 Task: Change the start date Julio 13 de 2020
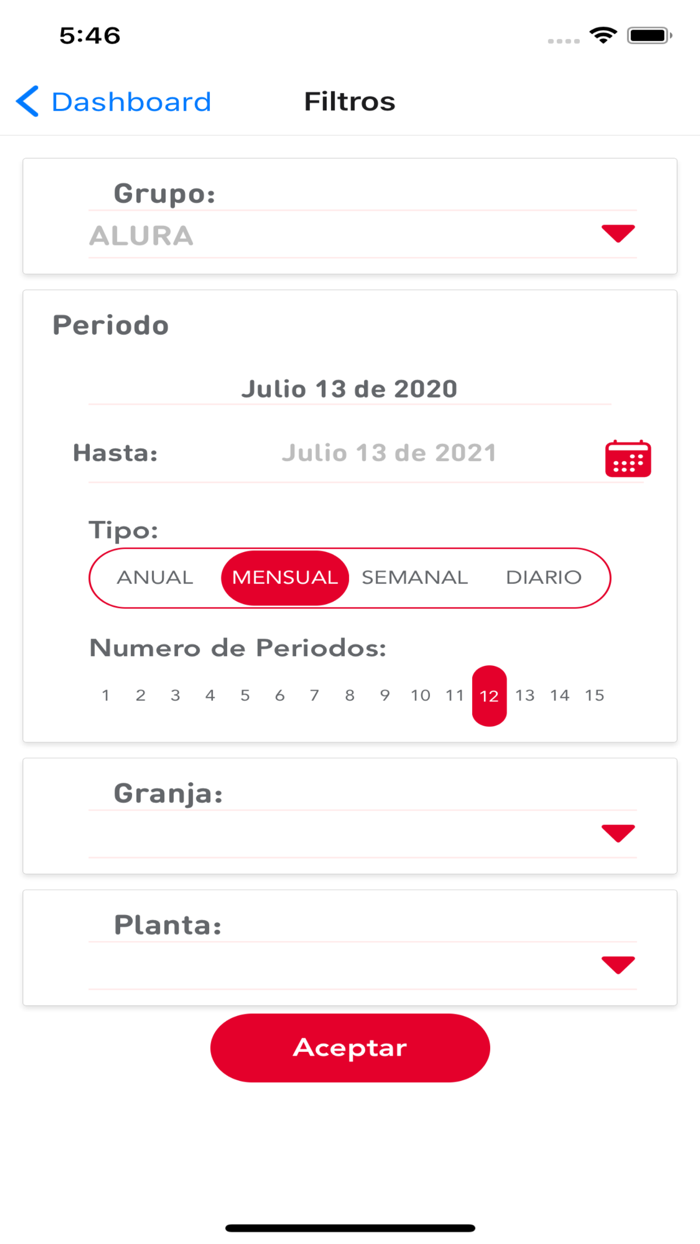(x=349, y=389)
